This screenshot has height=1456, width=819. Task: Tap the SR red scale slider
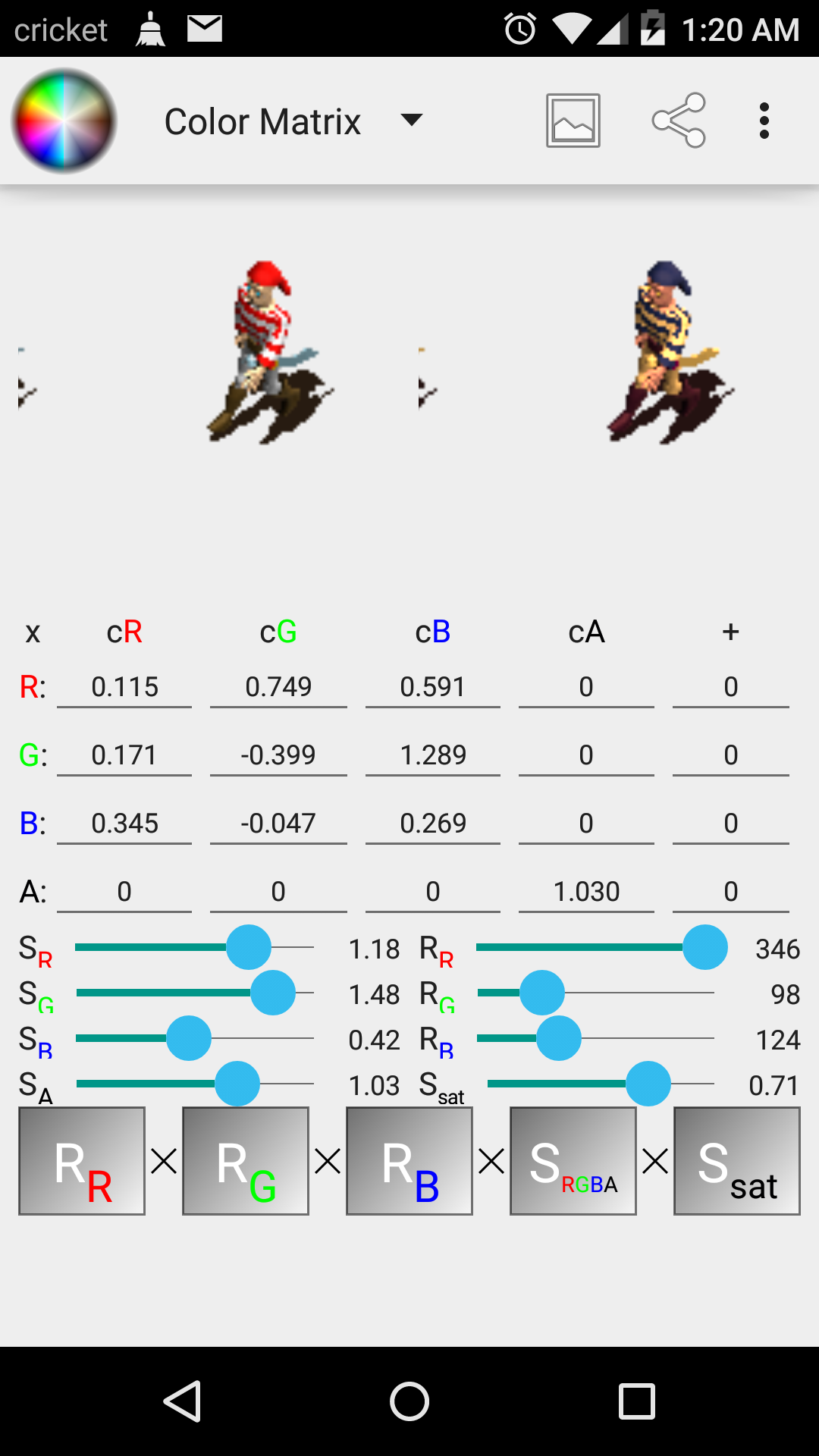194,947
